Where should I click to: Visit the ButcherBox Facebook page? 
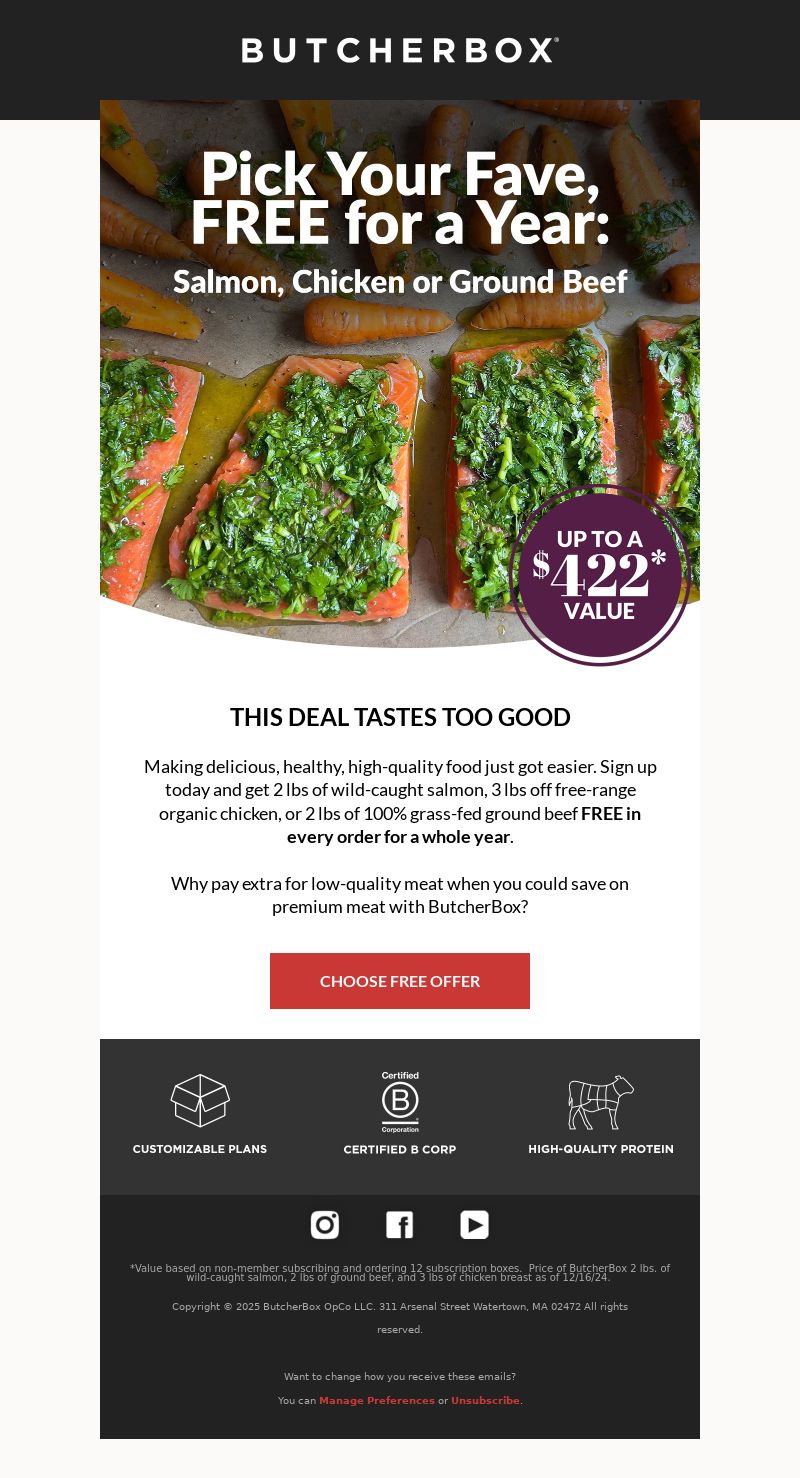point(400,1225)
